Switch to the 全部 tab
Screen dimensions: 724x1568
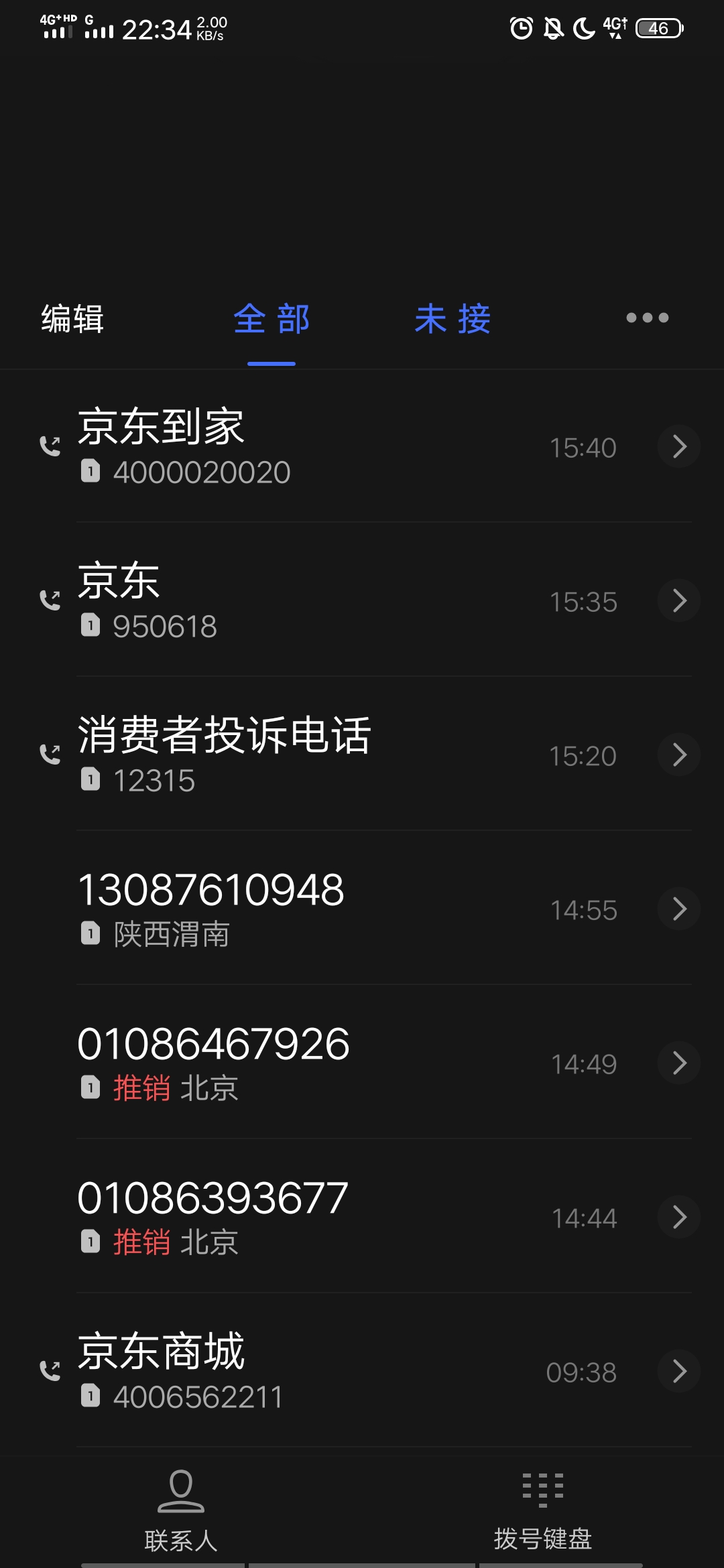271,319
